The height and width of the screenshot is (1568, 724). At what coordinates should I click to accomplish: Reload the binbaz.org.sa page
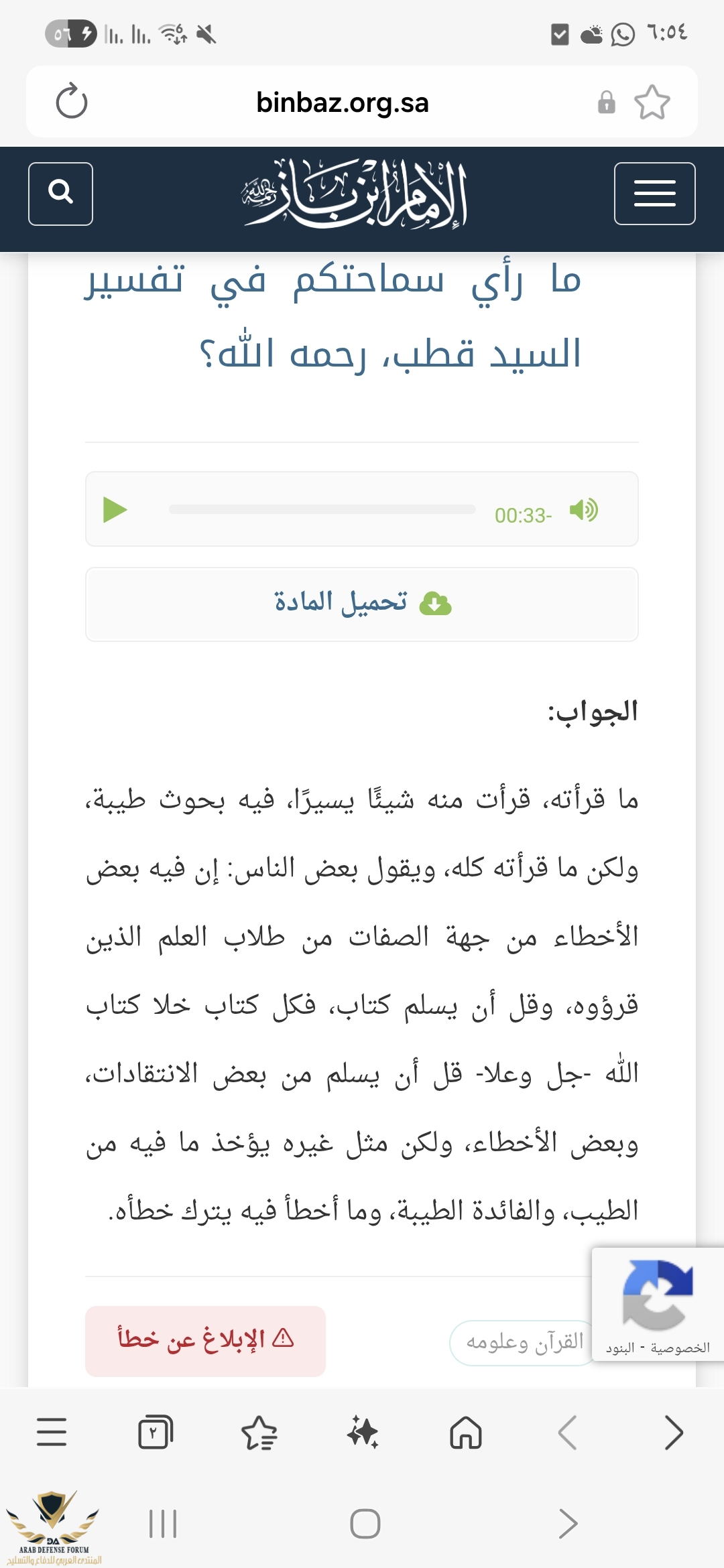[72, 102]
